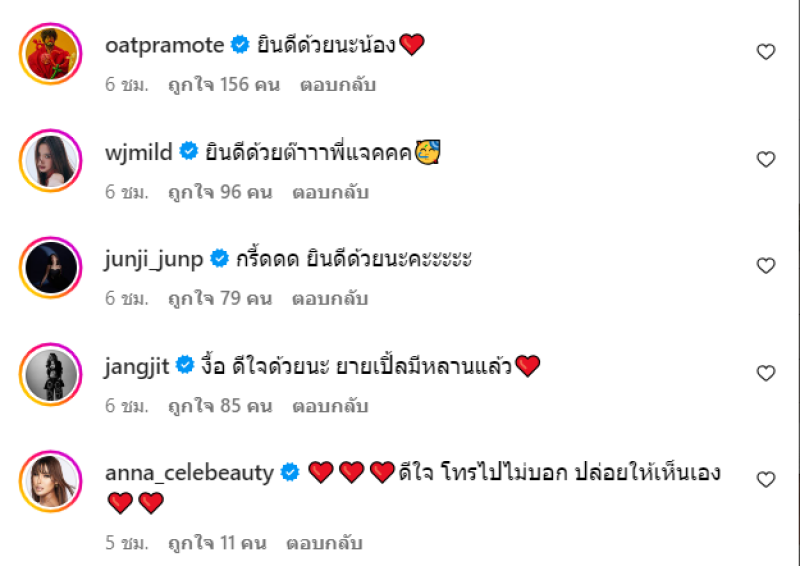
Task: View who liked oatpramote's comment (156)
Action: pos(223,85)
